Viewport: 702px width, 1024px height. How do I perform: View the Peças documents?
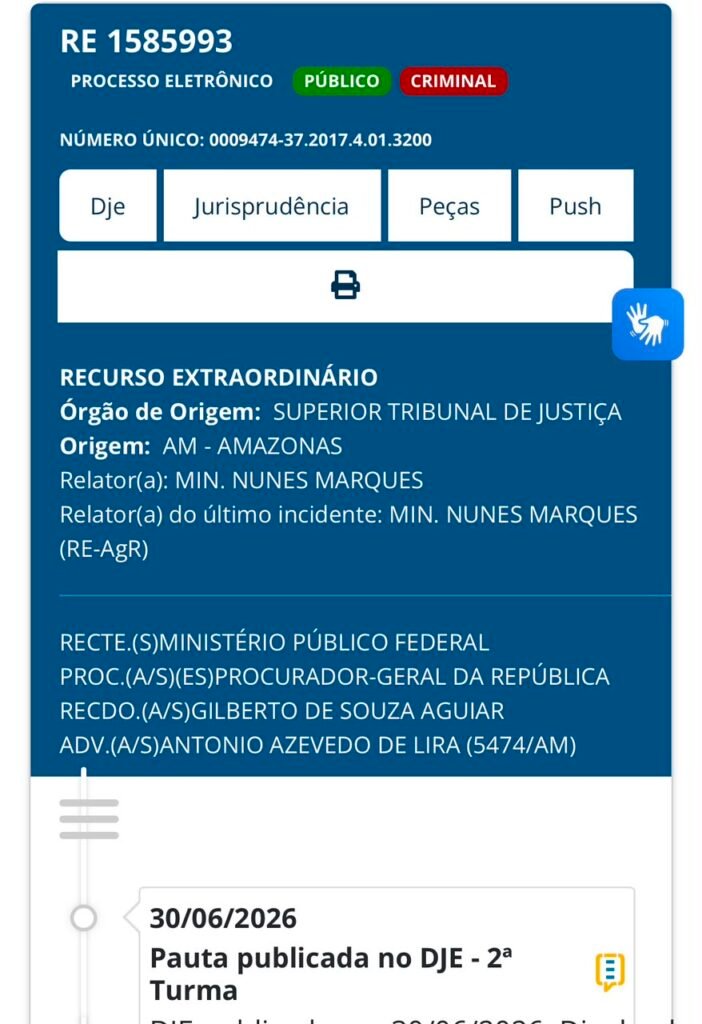(x=449, y=206)
